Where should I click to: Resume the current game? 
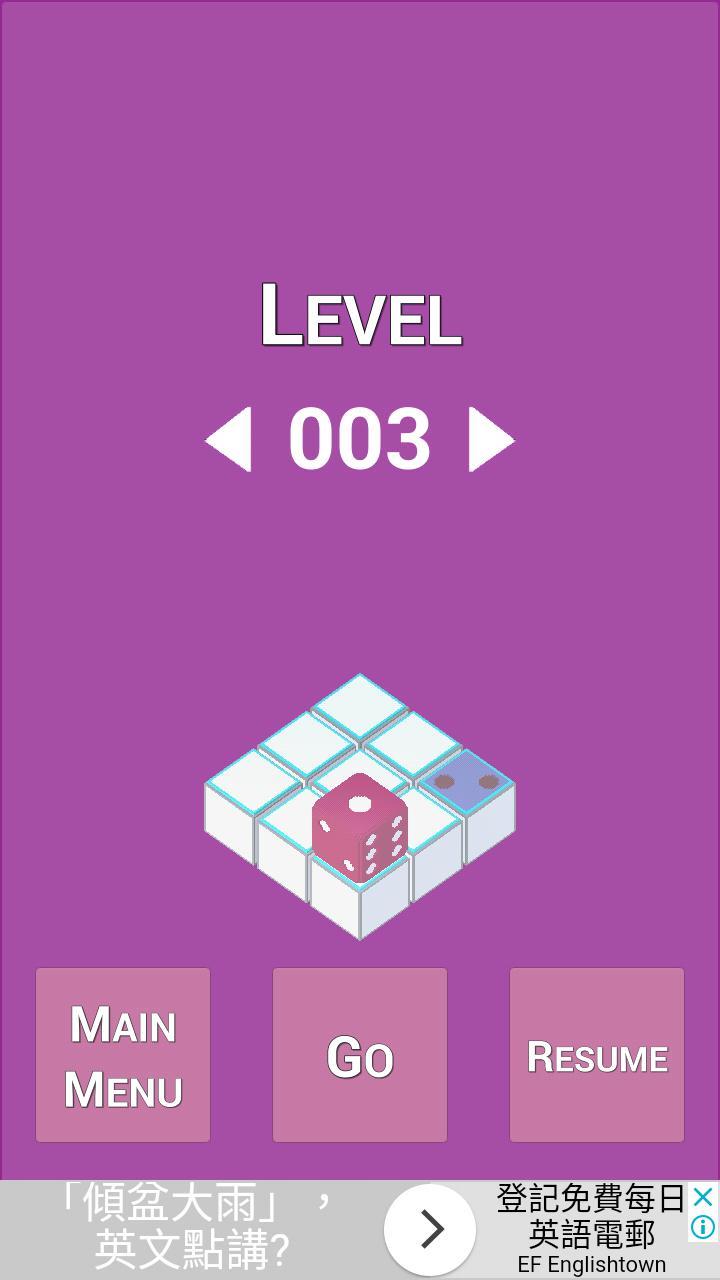(x=597, y=1055)
